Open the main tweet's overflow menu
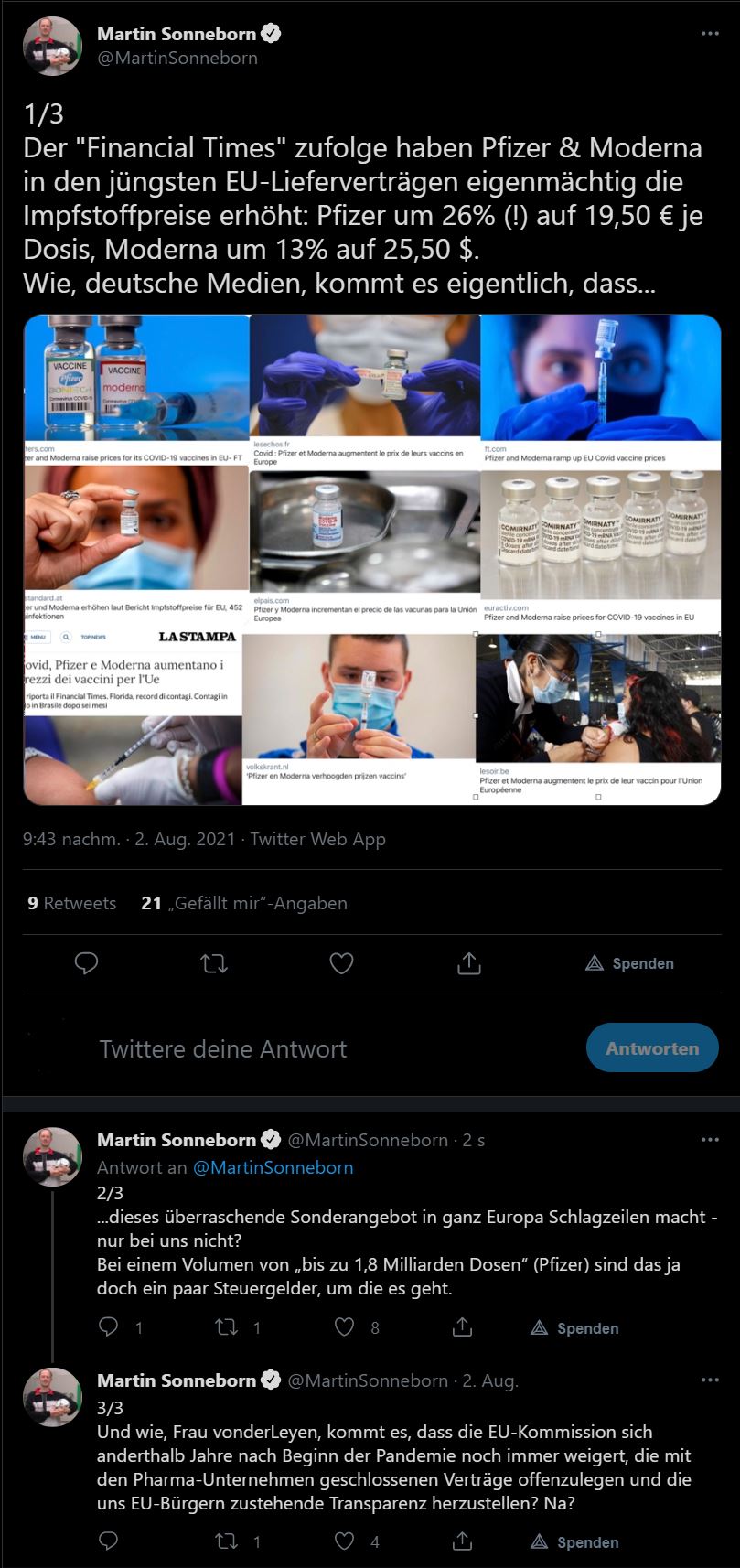Screen dimensions: 740x1568 pyautogui.click(x=709, y=34)
